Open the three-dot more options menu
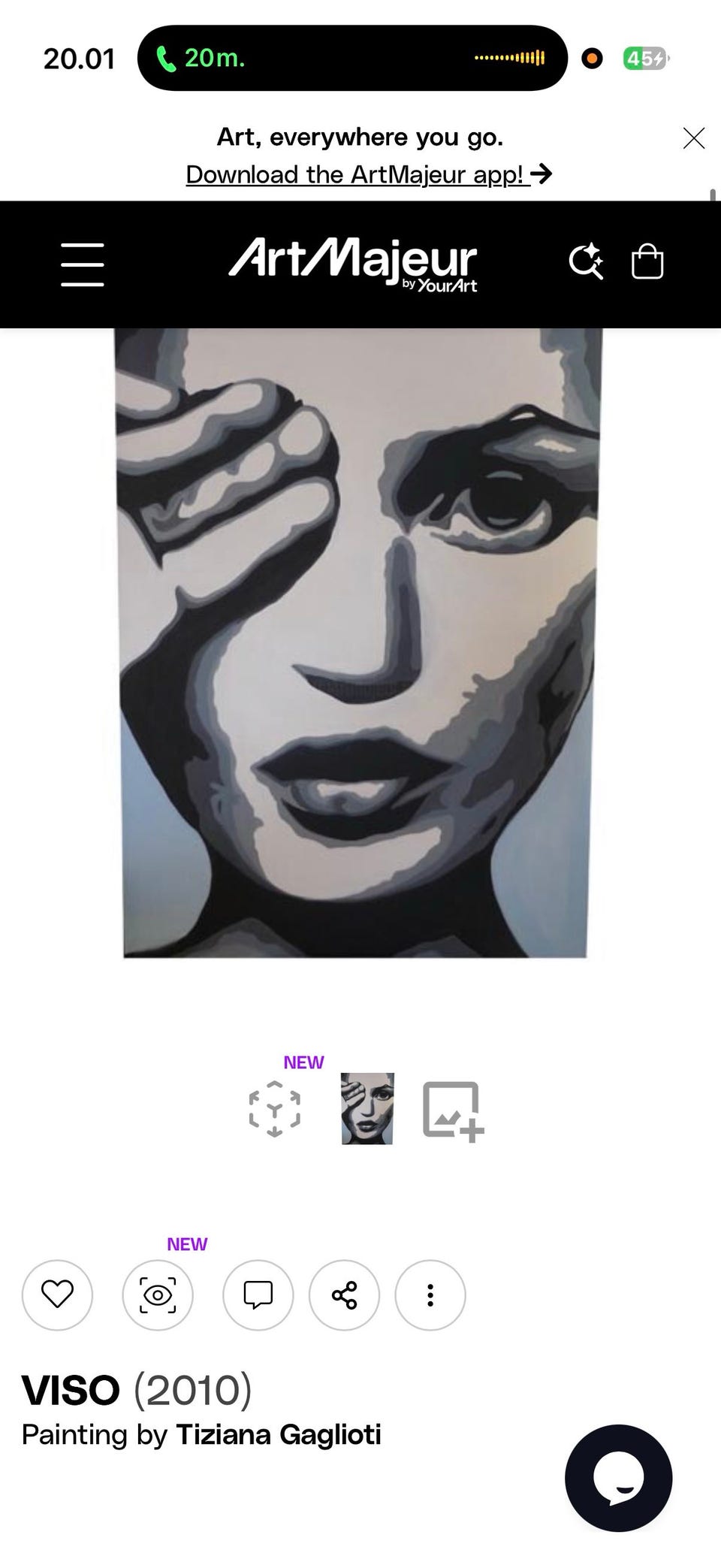 [x=430, y=1295]
